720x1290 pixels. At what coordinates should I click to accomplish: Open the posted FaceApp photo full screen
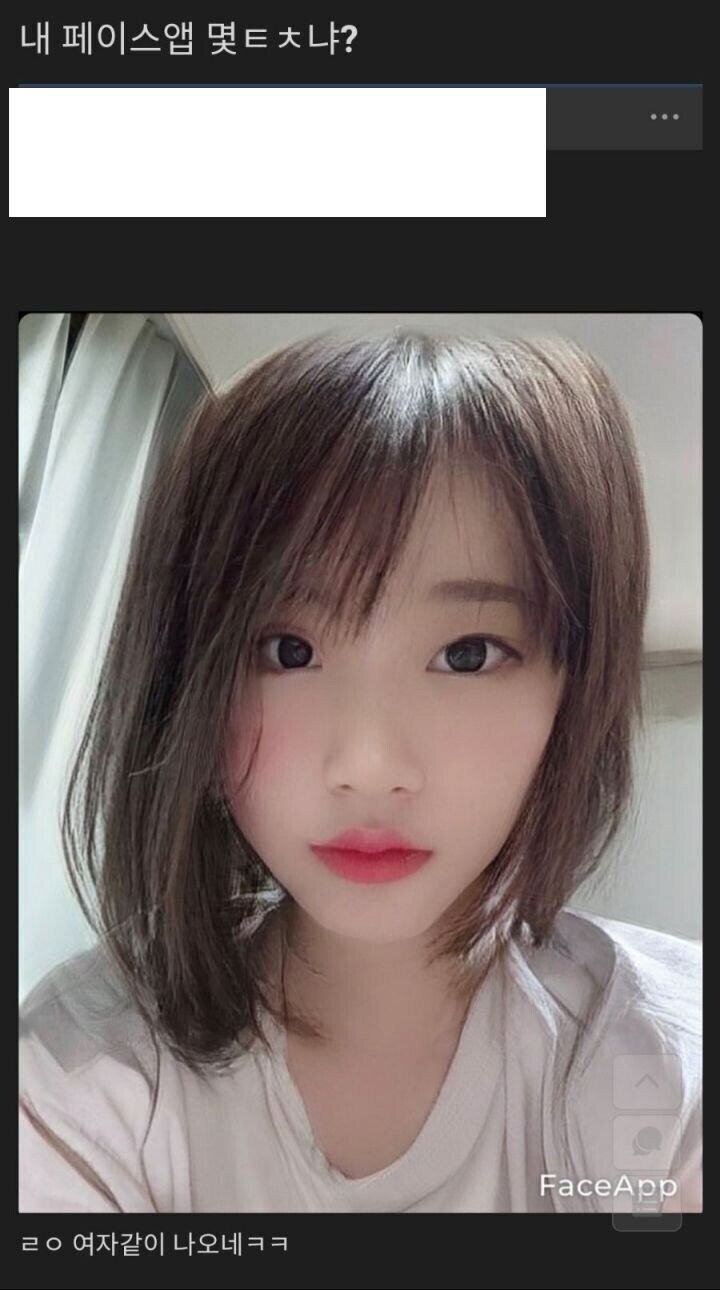pos(360,760)
